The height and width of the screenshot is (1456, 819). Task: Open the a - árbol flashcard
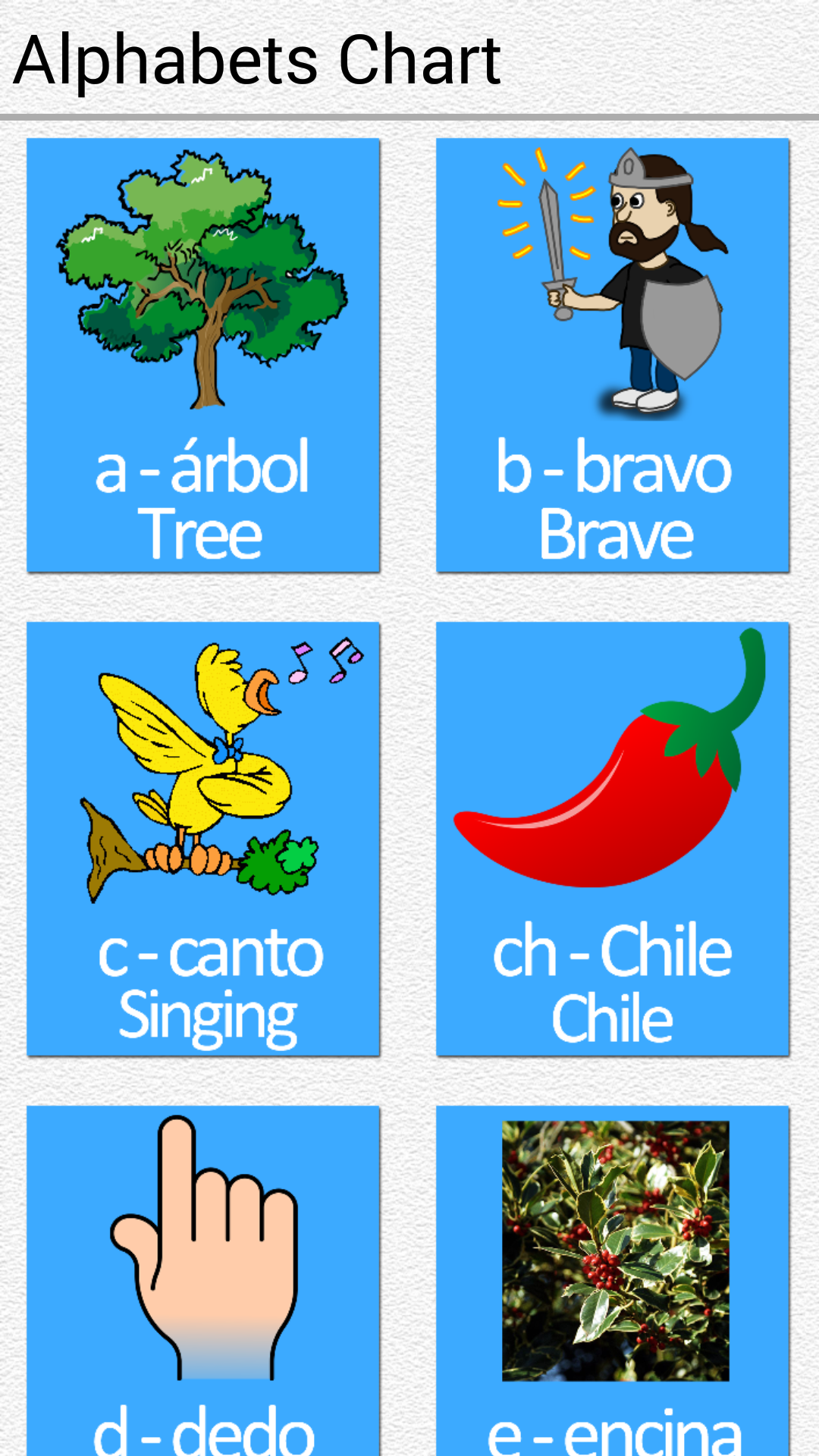coord(202,354)
